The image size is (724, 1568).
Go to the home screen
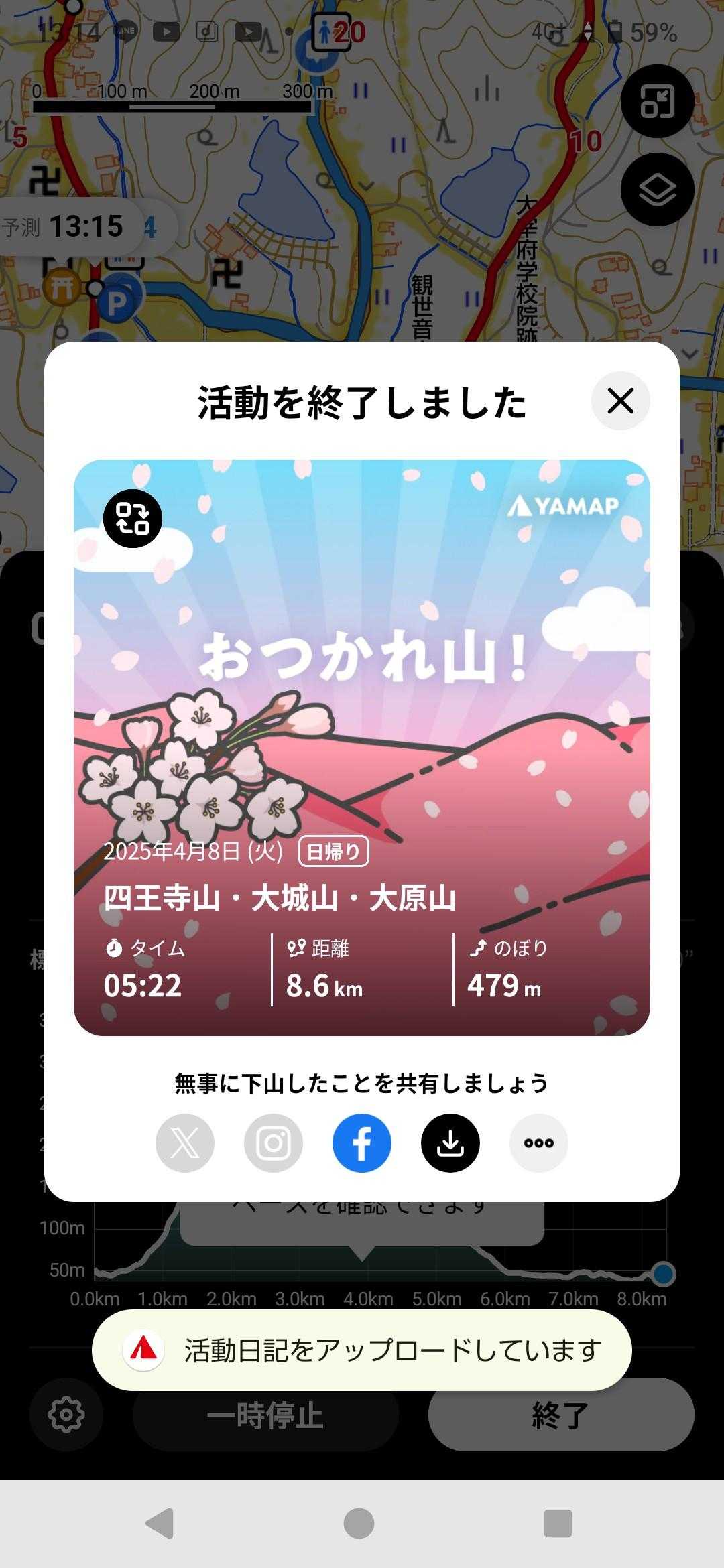pyautogui.click(x=359, y=1523)
